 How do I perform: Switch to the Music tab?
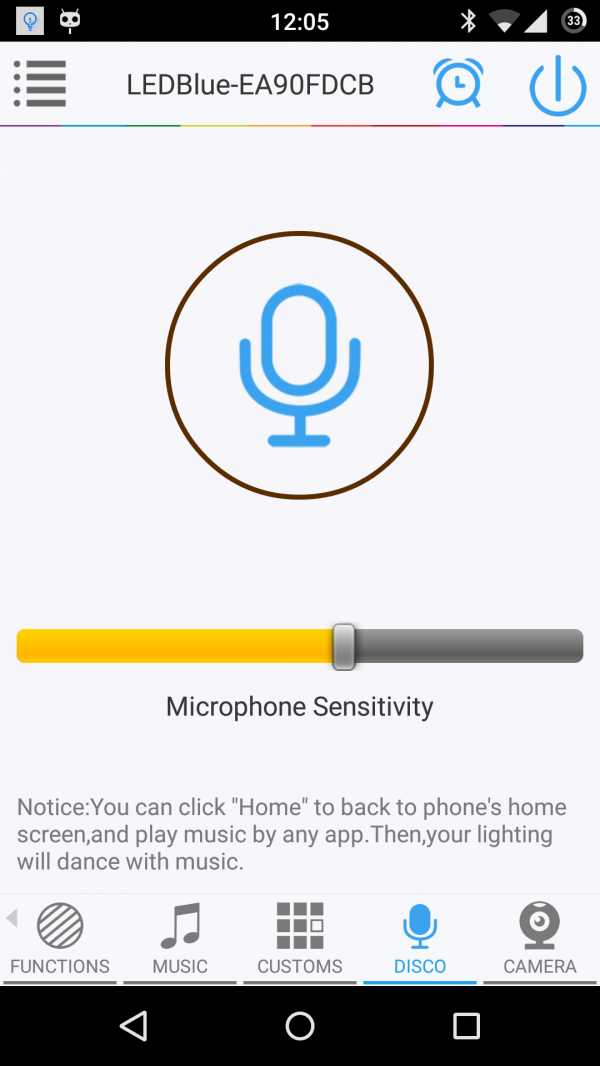point(180,939)
